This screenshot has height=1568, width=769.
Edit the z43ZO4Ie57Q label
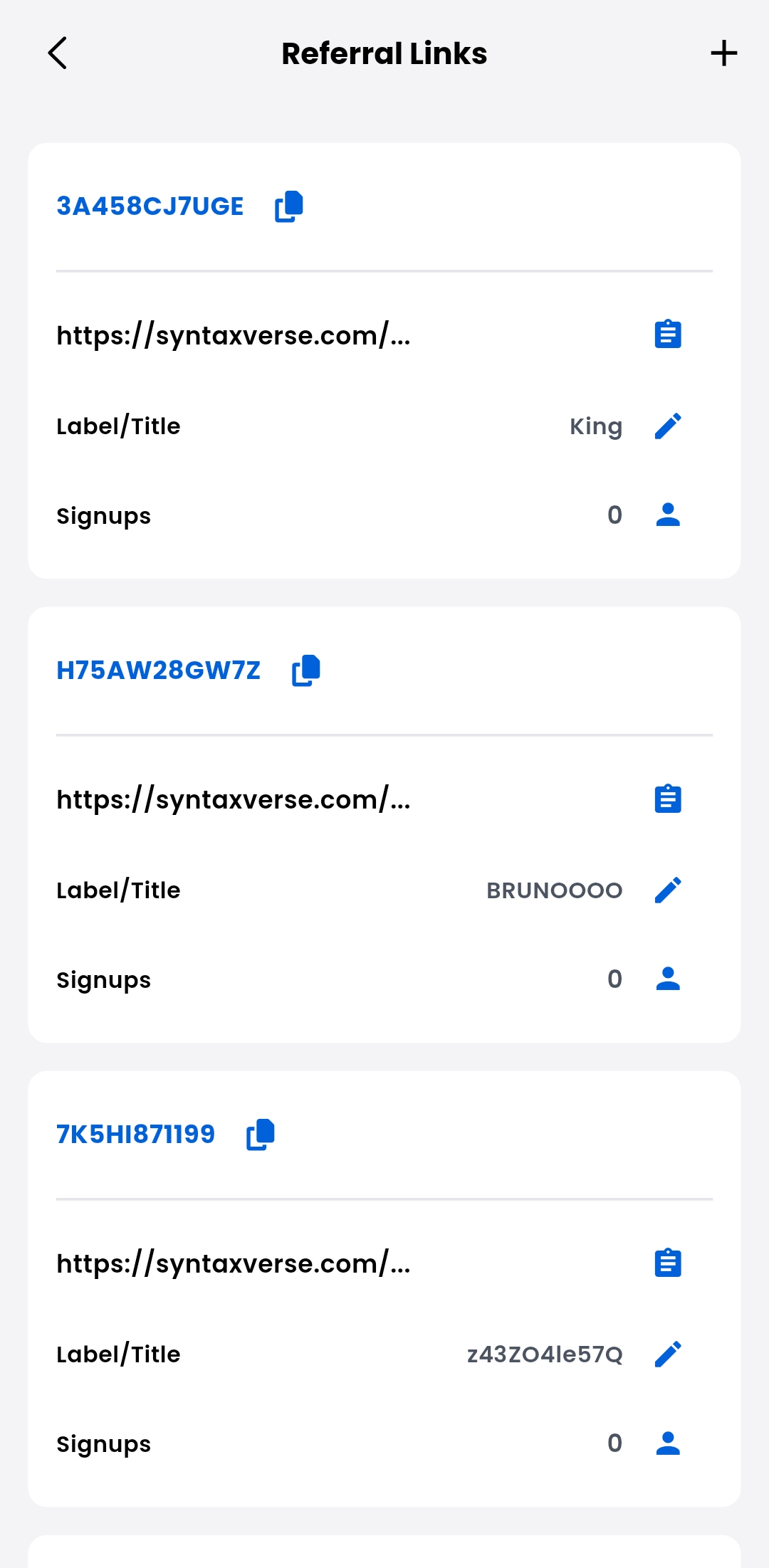tap(668, 1354)
